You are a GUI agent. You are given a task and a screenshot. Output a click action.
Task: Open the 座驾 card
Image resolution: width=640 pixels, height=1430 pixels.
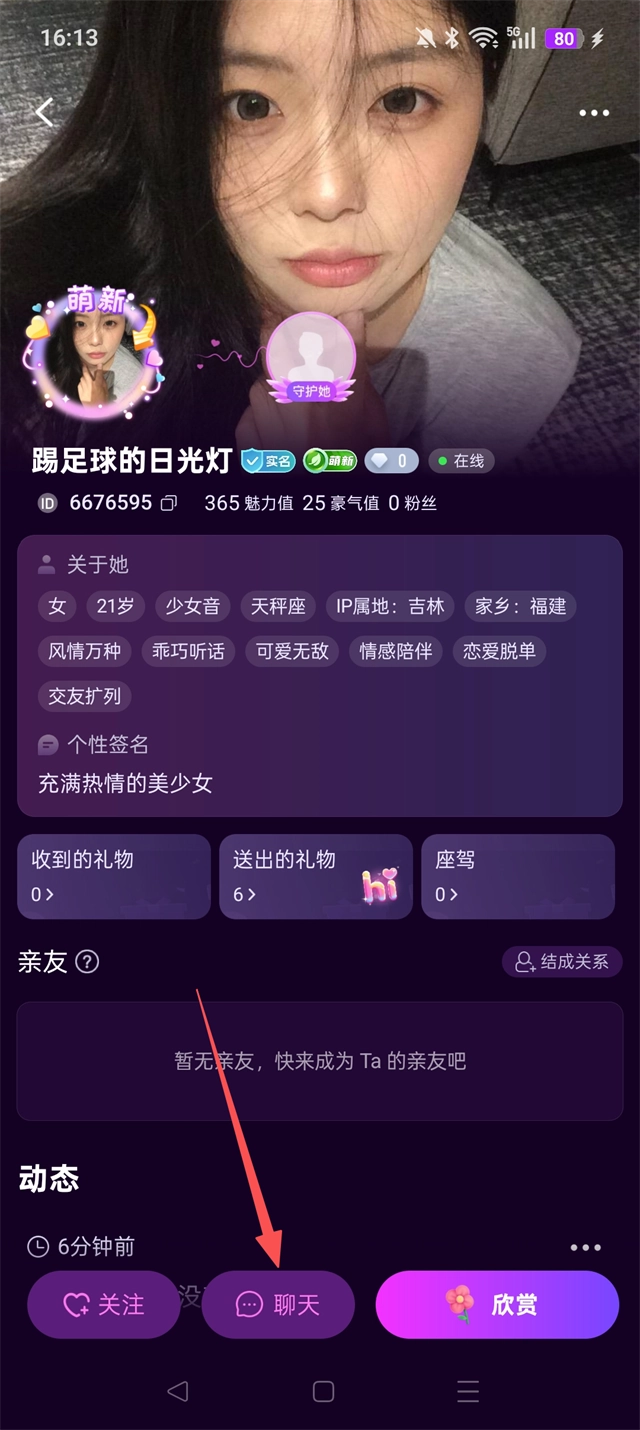[x=518, y=876]
